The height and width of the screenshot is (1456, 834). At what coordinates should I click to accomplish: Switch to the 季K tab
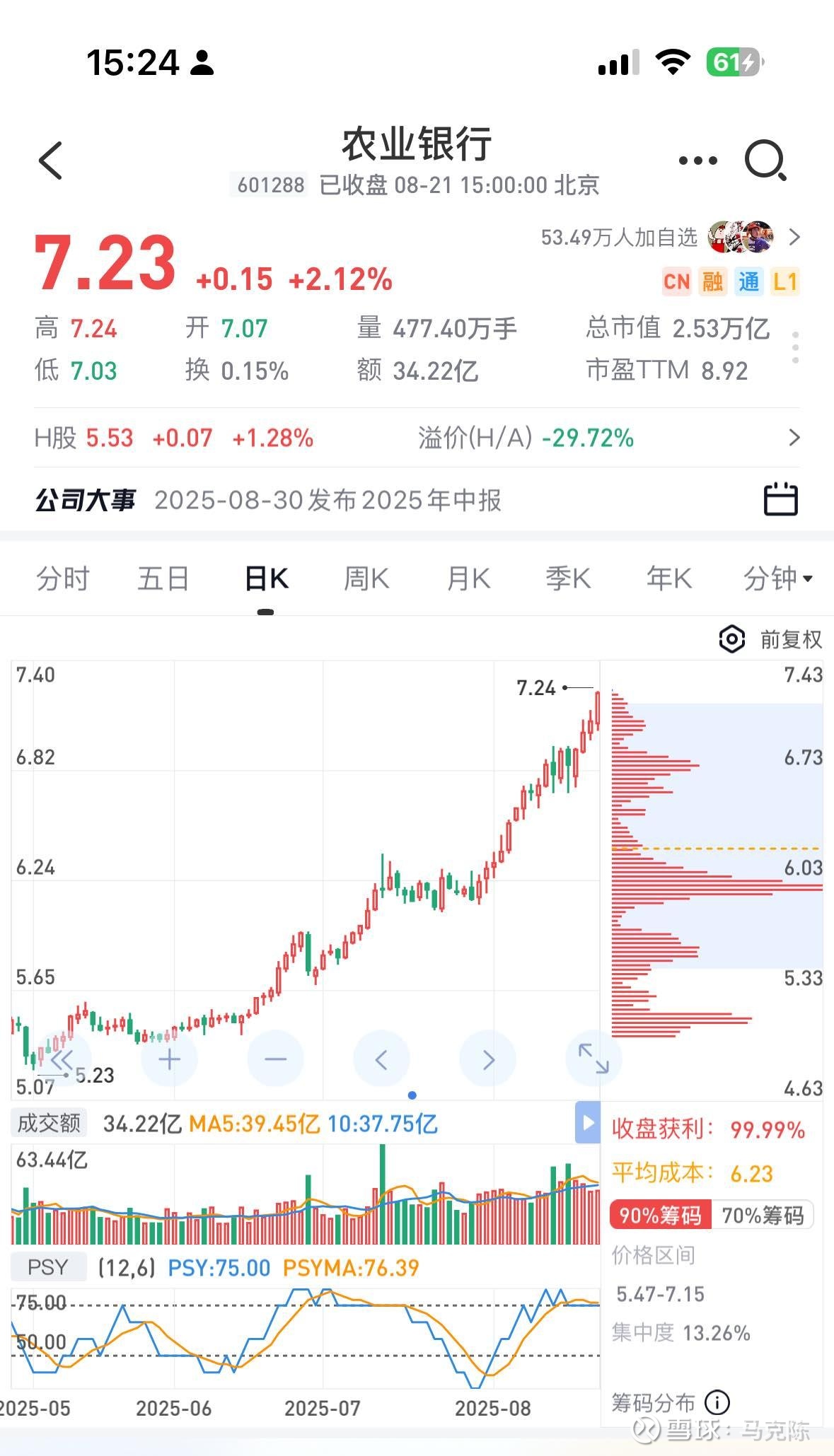click(x=568, y=578)
